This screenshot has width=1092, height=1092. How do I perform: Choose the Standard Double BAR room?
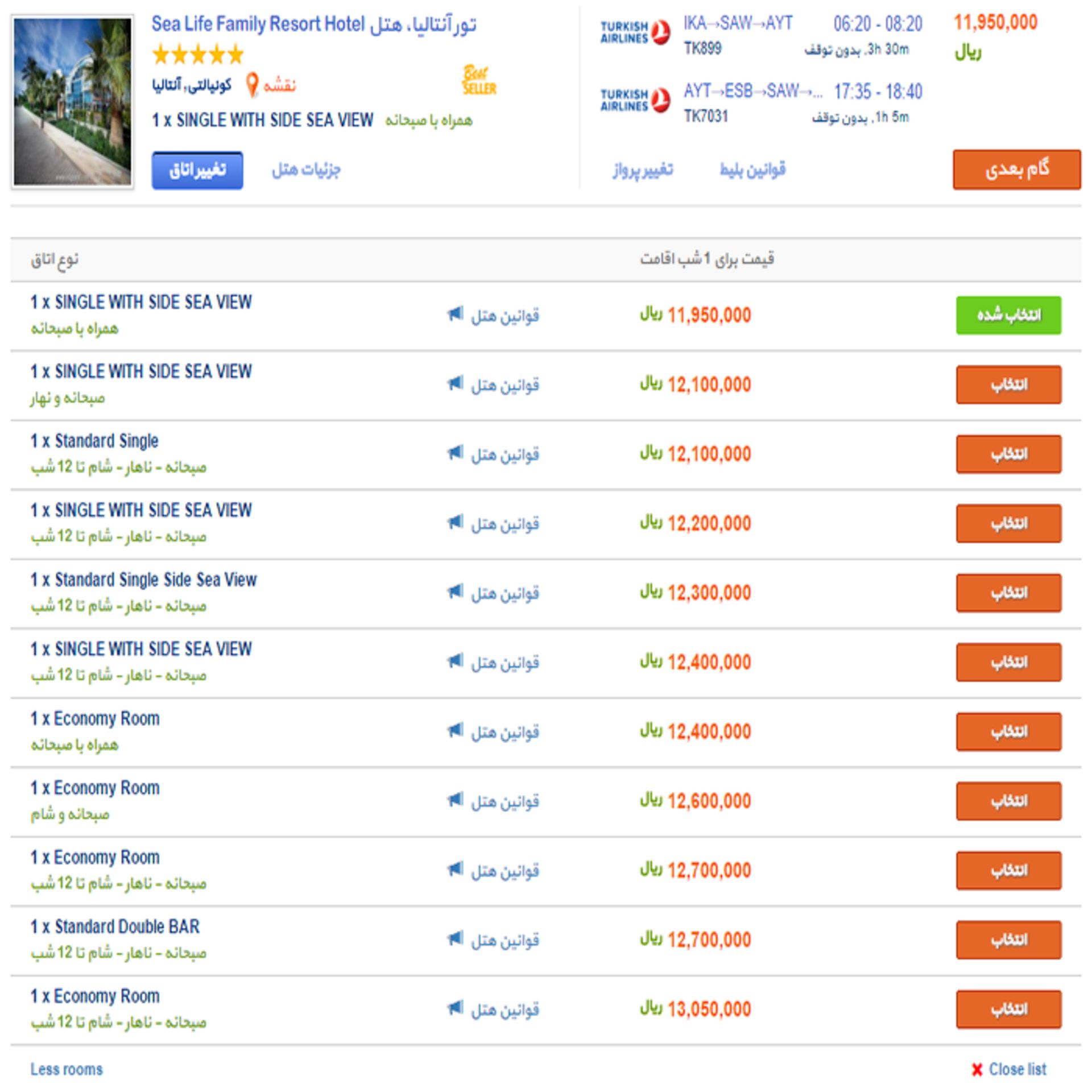click(1008, 940)
